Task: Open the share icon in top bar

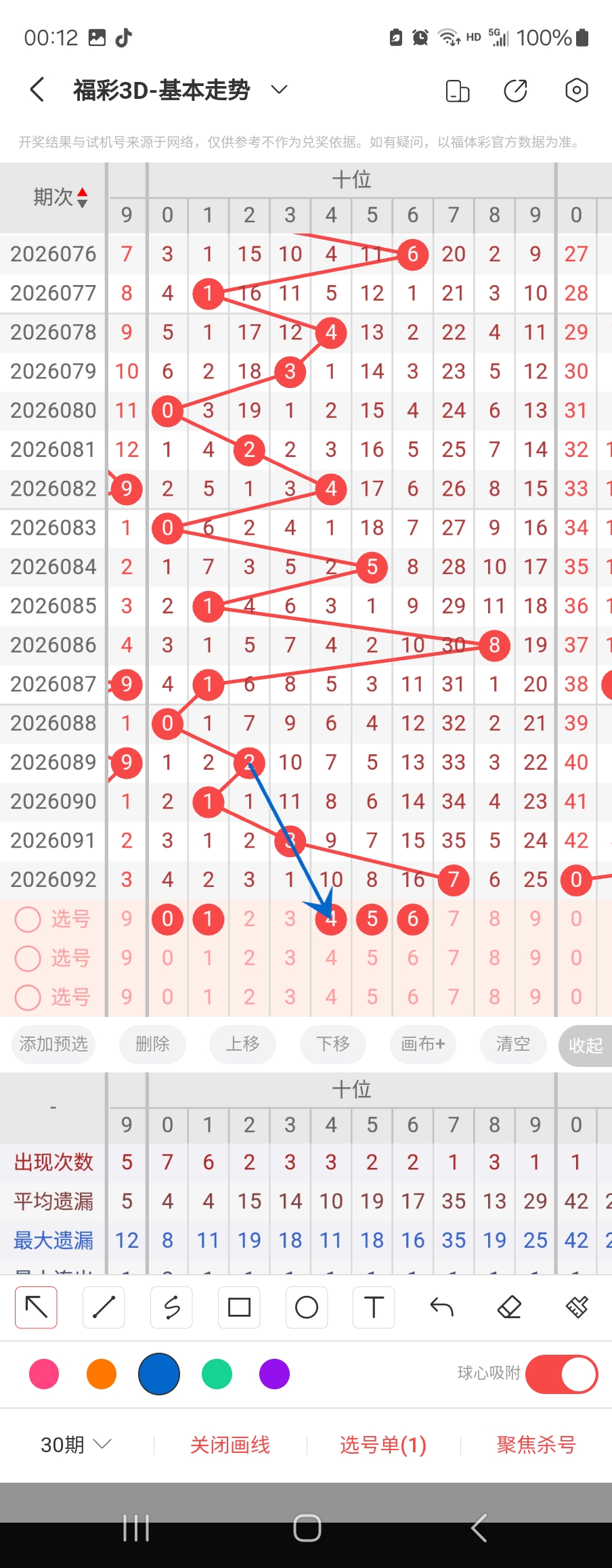Action: pos(516,90)
